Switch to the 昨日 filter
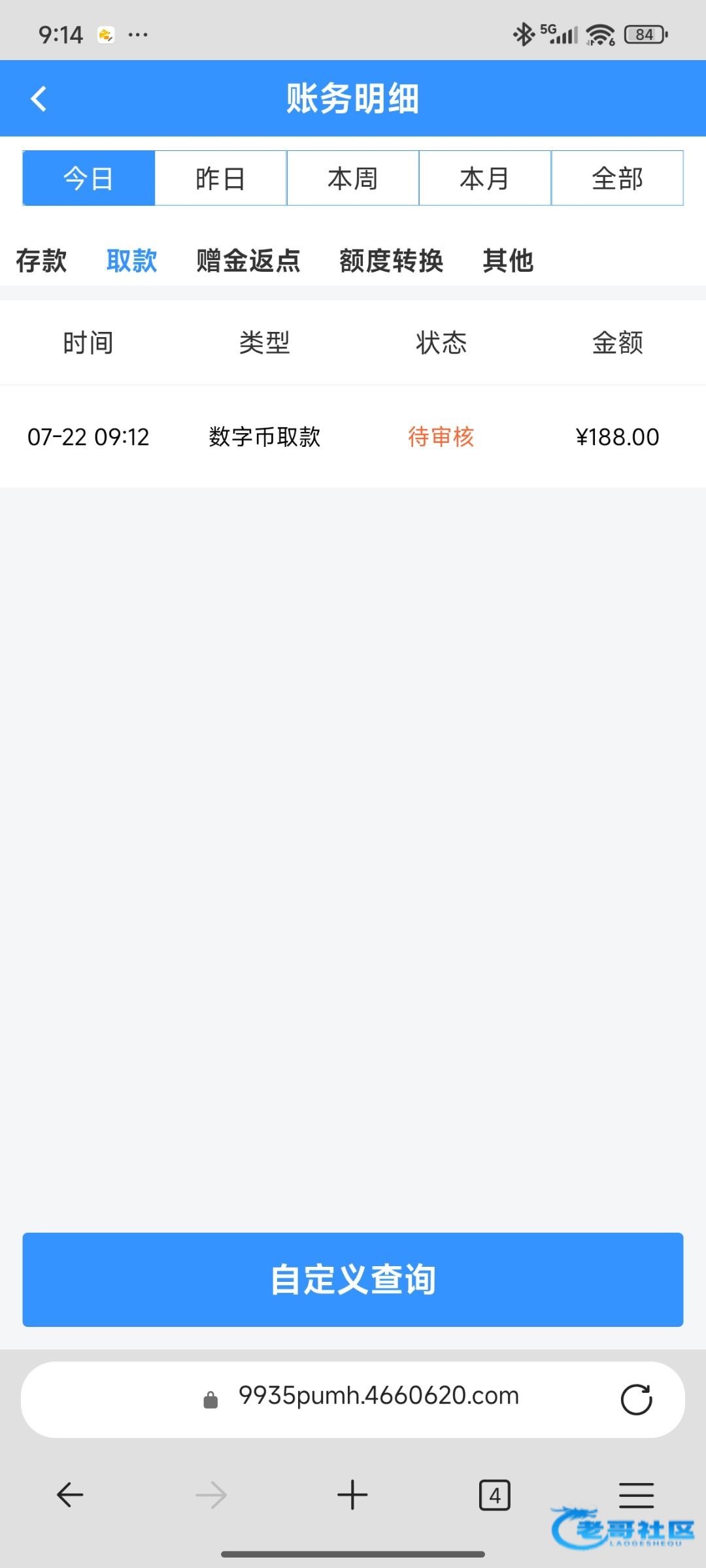 (221, 178)
